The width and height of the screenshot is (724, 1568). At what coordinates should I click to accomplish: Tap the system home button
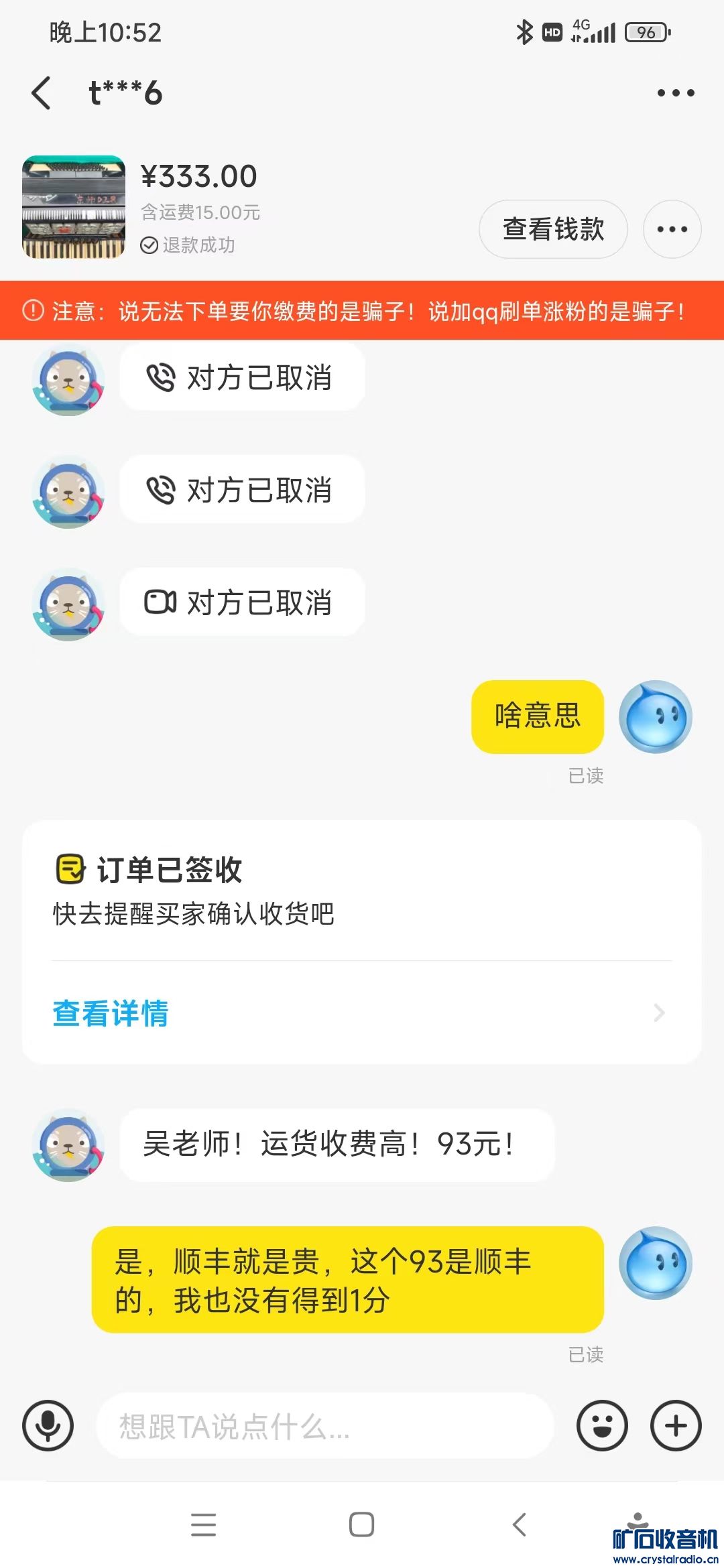pyautogui.click(x=361, y=1524)
